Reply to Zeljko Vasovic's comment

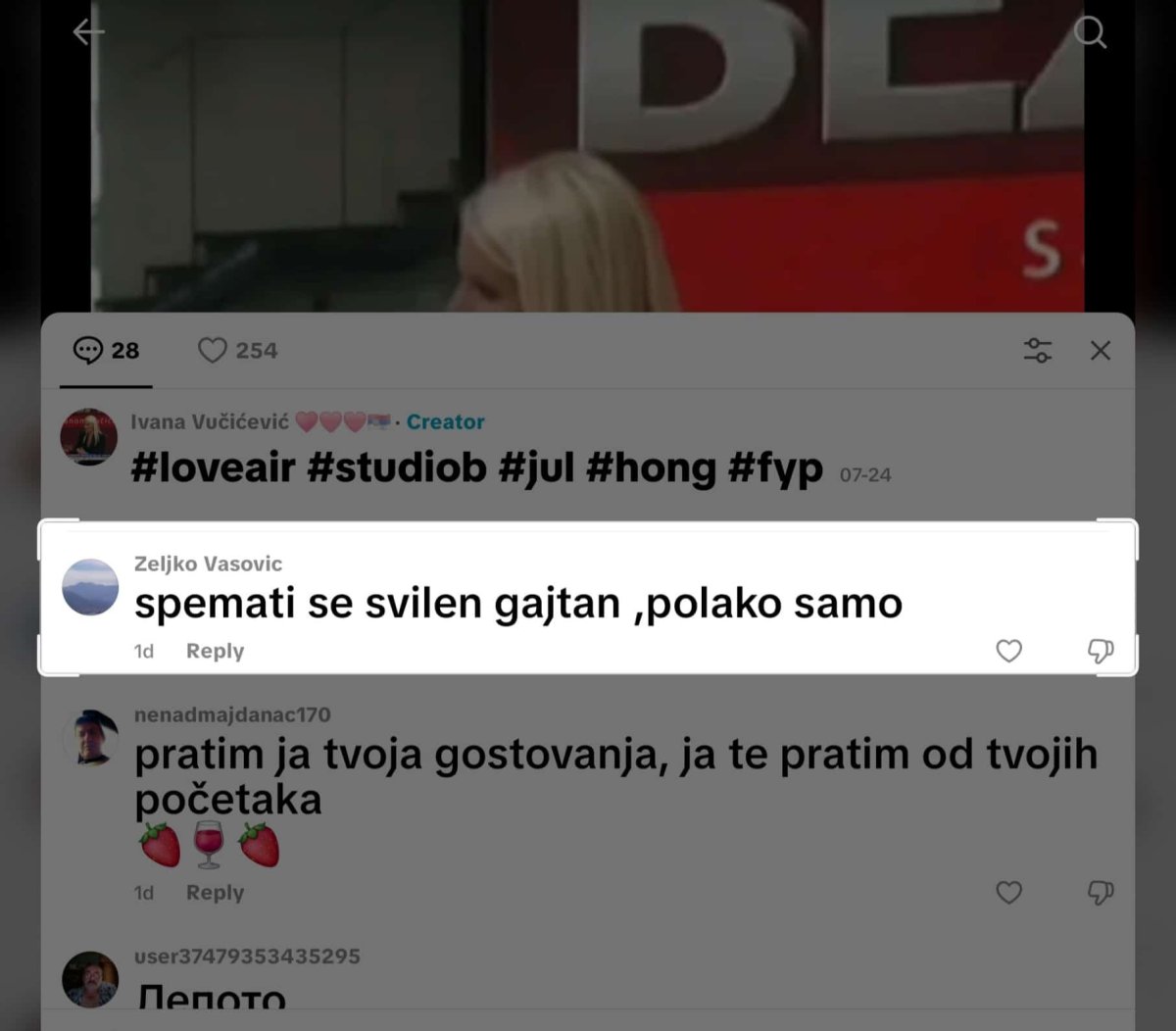pyautogui.click(x=215, y=651)
